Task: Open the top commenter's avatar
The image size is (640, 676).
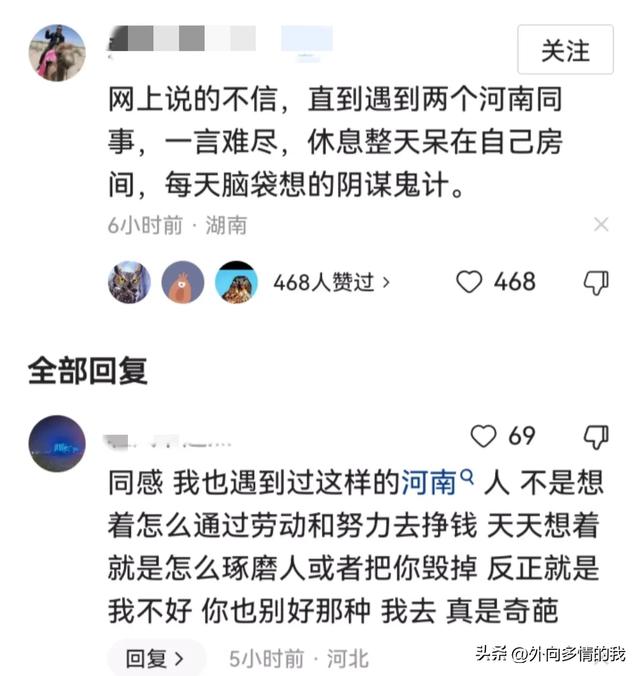Action: click(x=57, y=52)
